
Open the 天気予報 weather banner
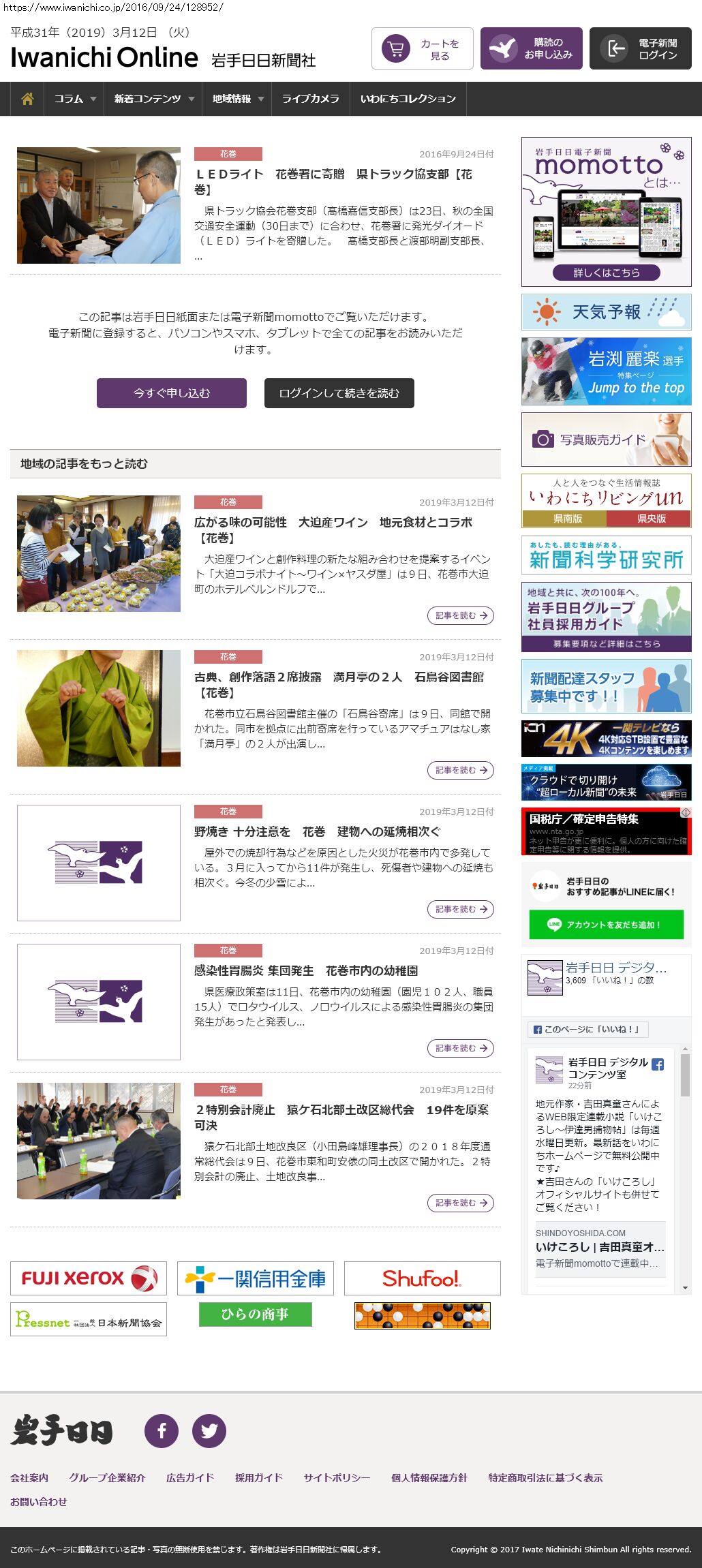tap(606, 312)
